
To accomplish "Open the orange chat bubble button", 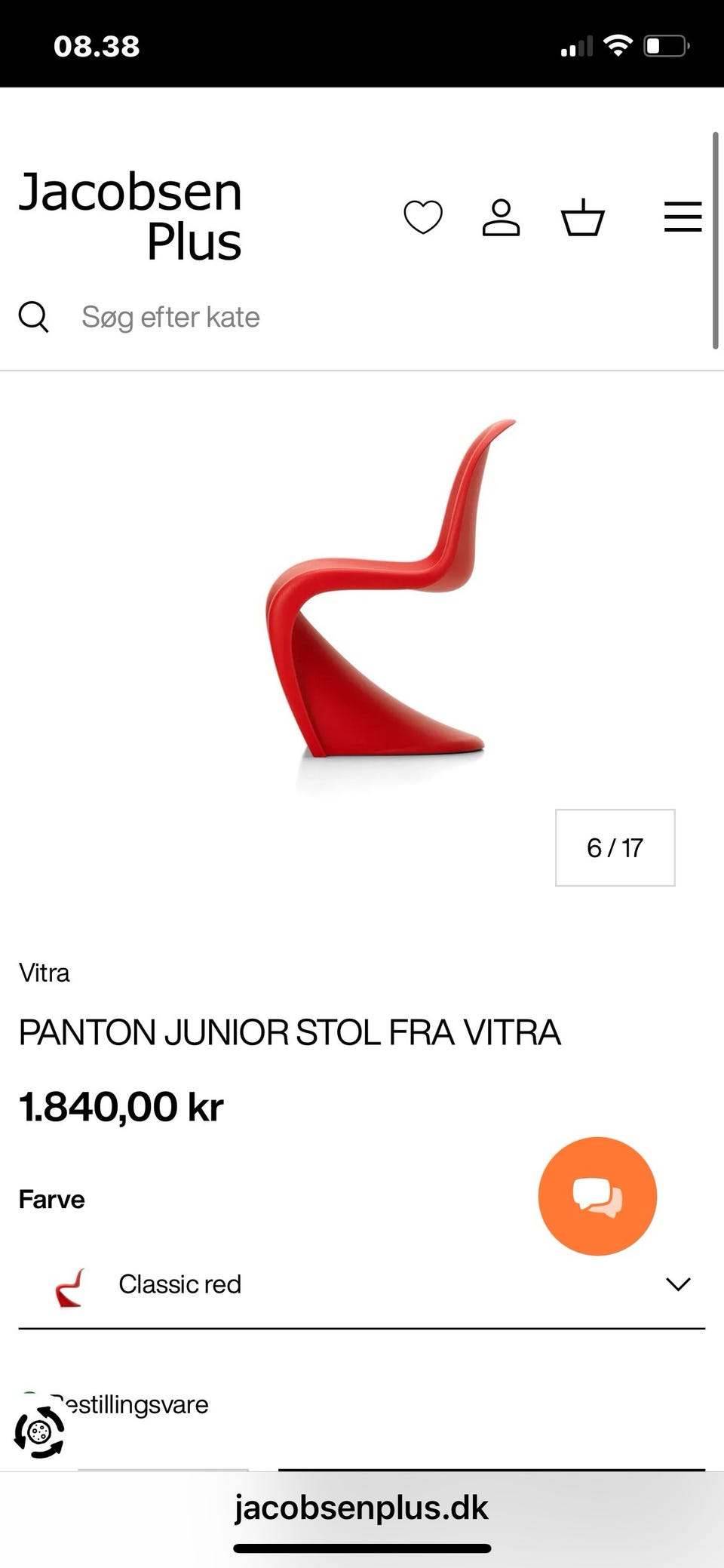I will [x=597, y=1196].
